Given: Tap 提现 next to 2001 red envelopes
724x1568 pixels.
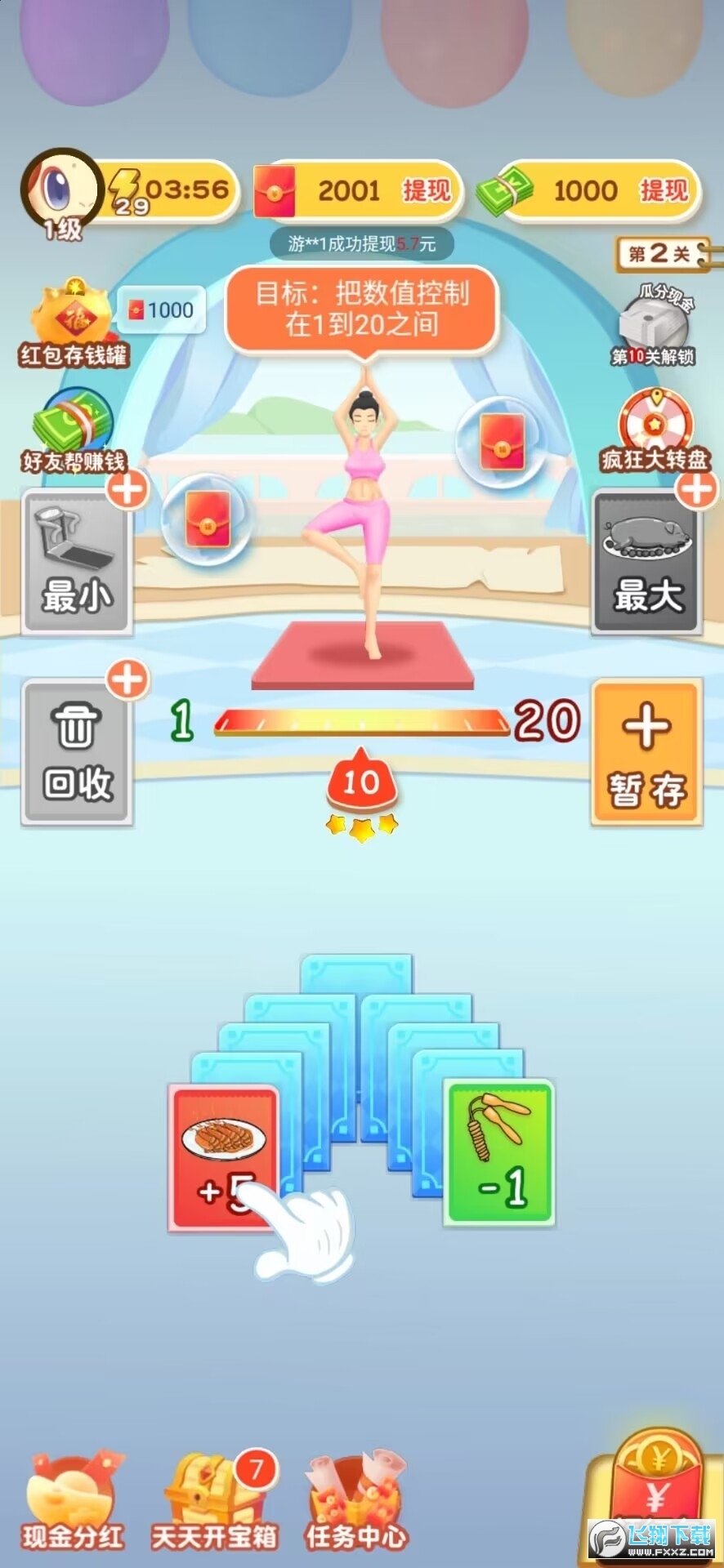Looking at the screenshot, I should coord(426,191).
